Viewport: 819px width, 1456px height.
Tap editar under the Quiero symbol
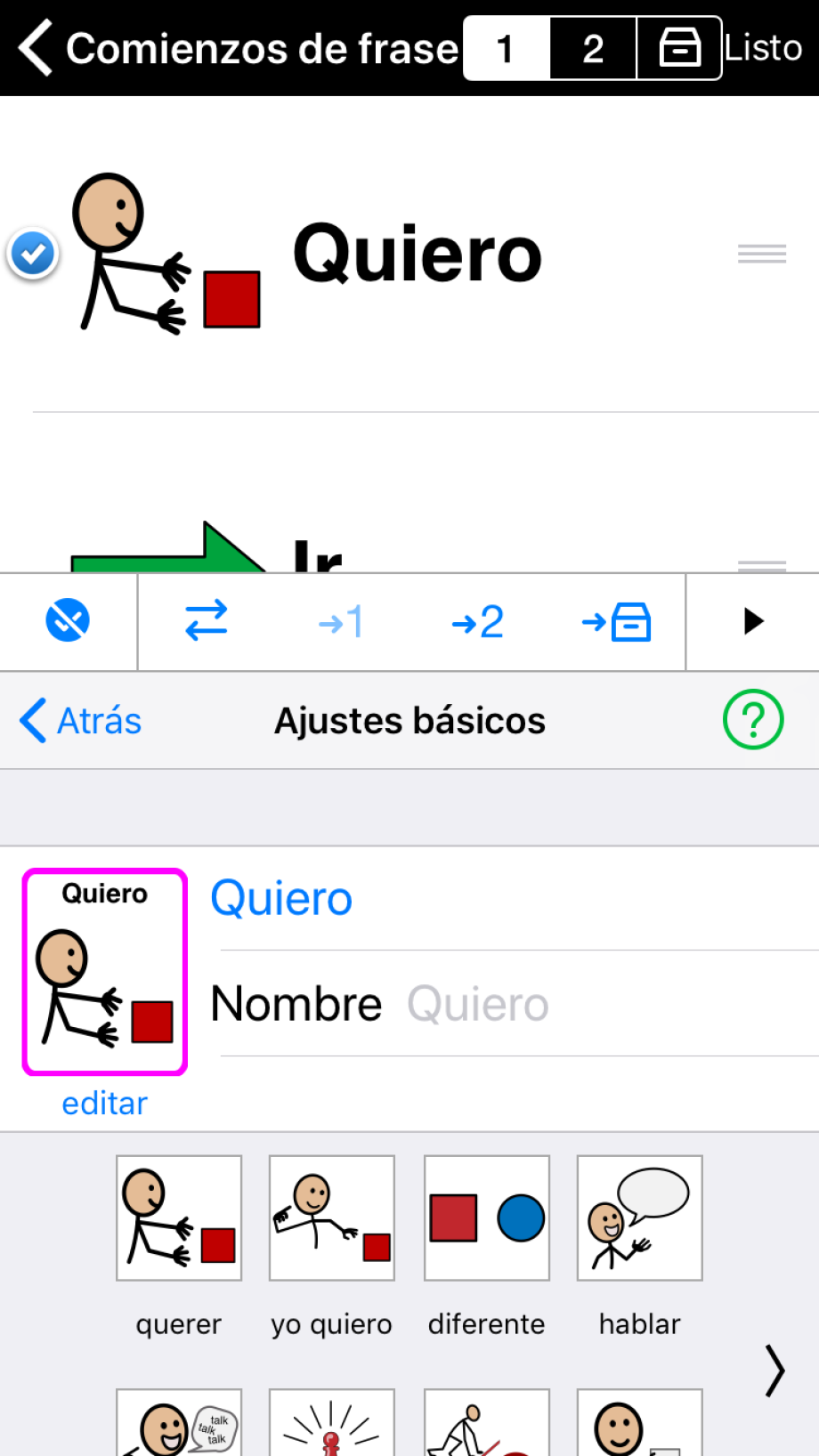tap(104, 1104)
